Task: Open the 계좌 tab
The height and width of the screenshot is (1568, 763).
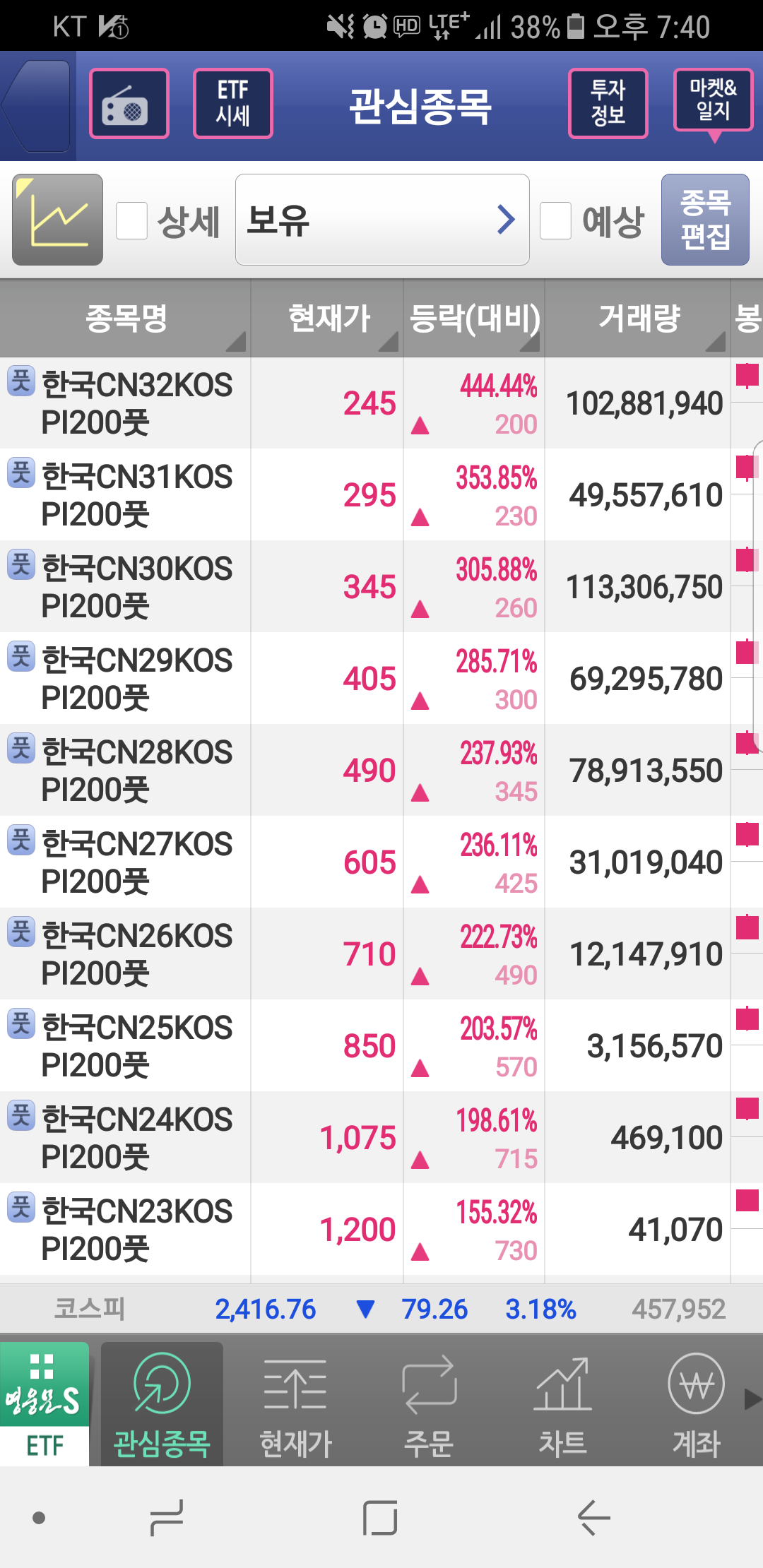Action: 696,1406
